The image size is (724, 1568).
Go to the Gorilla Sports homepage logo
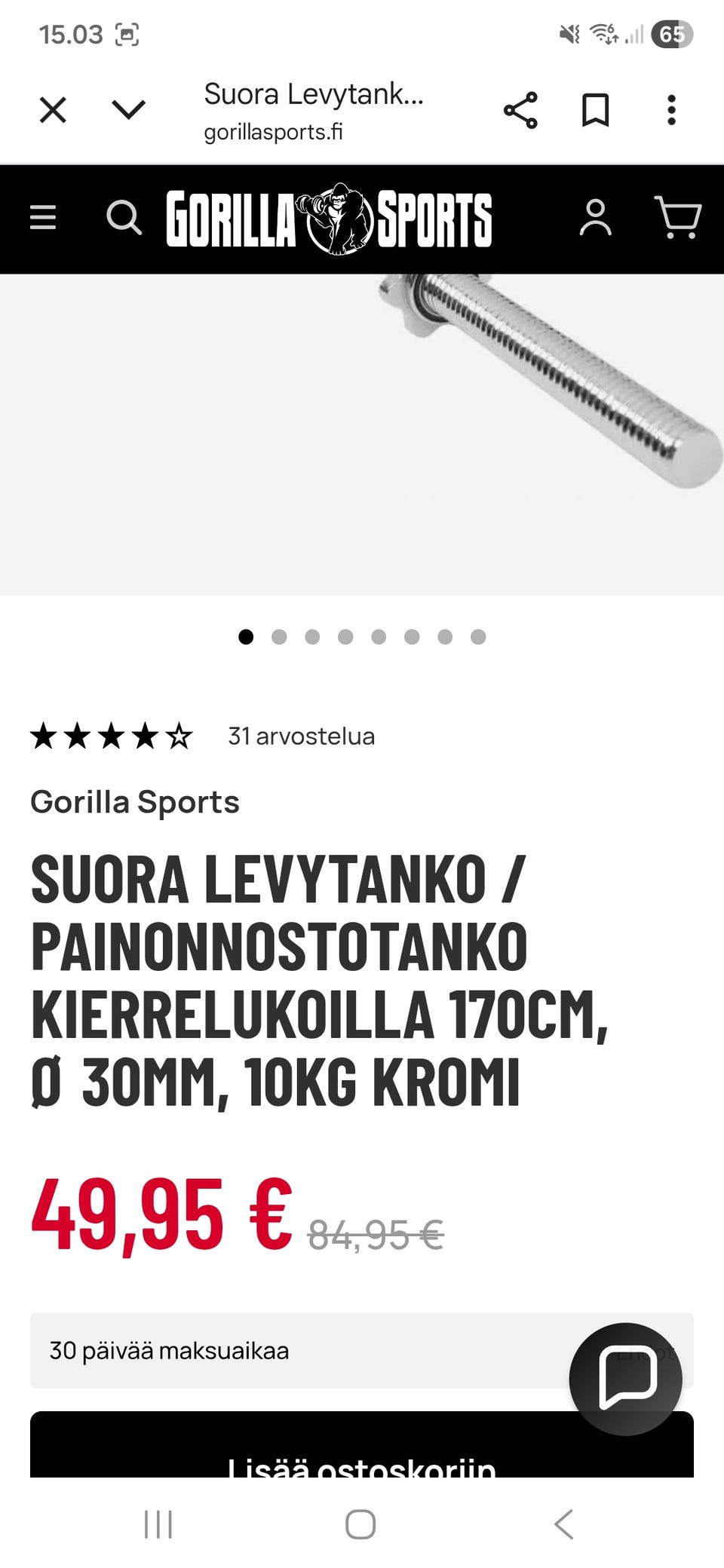tap(329, 219)
